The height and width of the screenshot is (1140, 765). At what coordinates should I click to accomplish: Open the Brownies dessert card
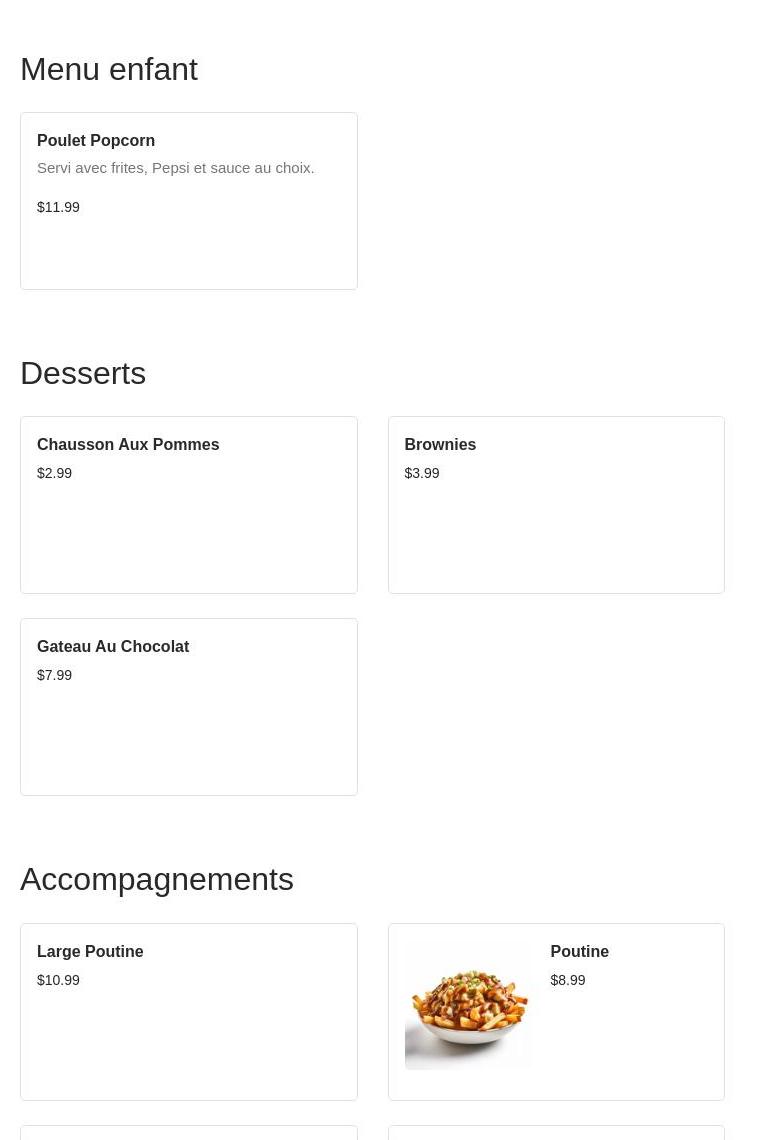pos(555,504)
